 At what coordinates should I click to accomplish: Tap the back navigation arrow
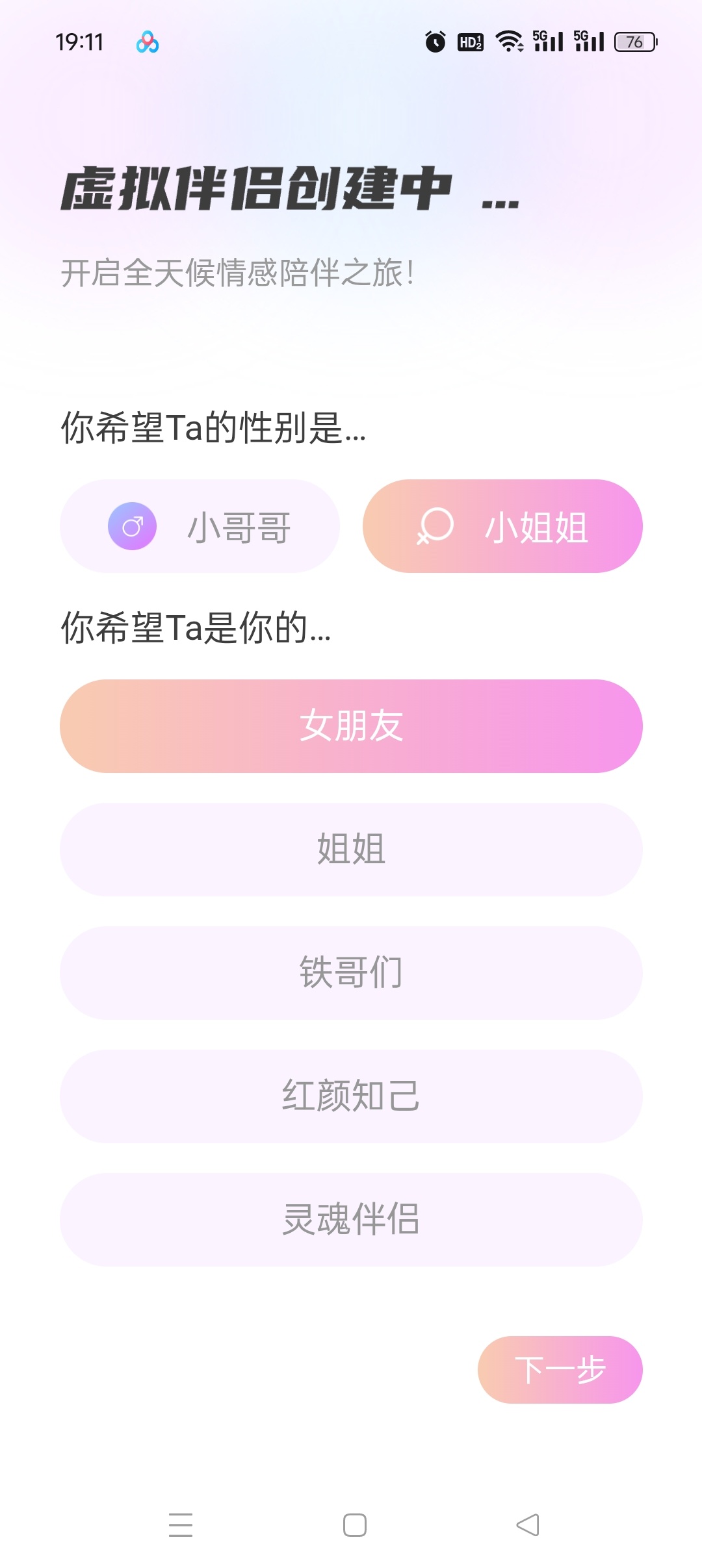click(x=526, y=1526)
